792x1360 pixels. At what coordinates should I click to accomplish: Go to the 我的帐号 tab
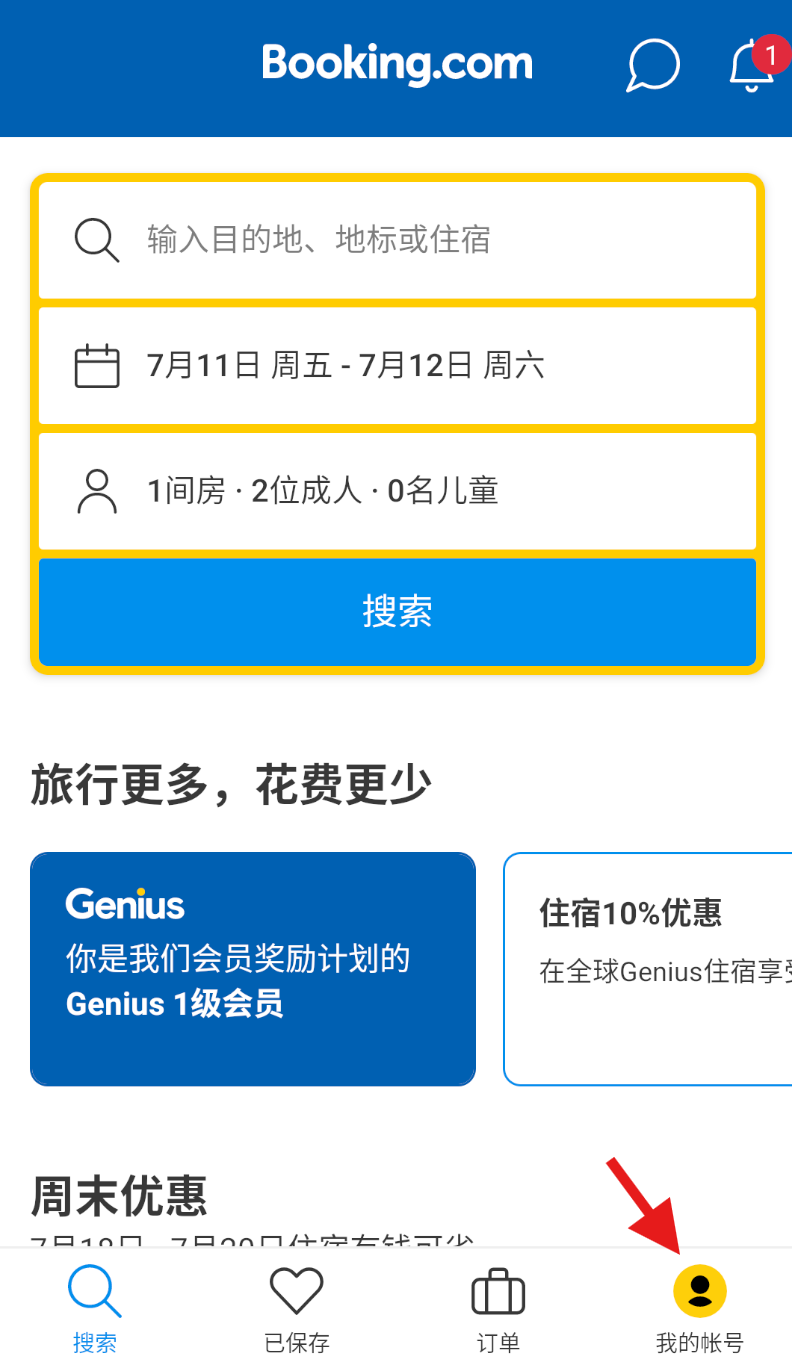point(699,1308)
